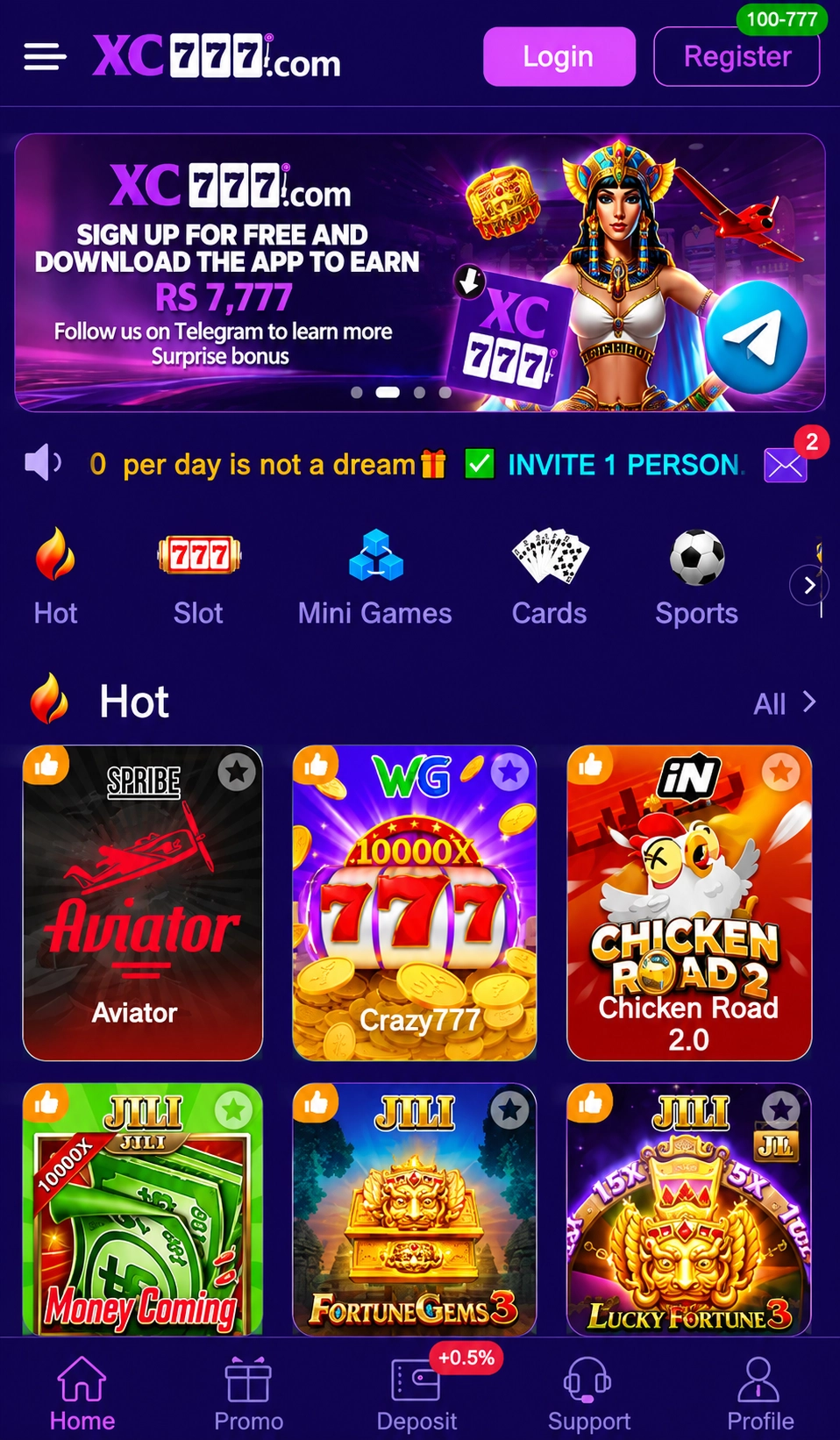This screenshot has height=1440, width=840.
Task: Open the Support tab
Action: (x=588, y=1394)
